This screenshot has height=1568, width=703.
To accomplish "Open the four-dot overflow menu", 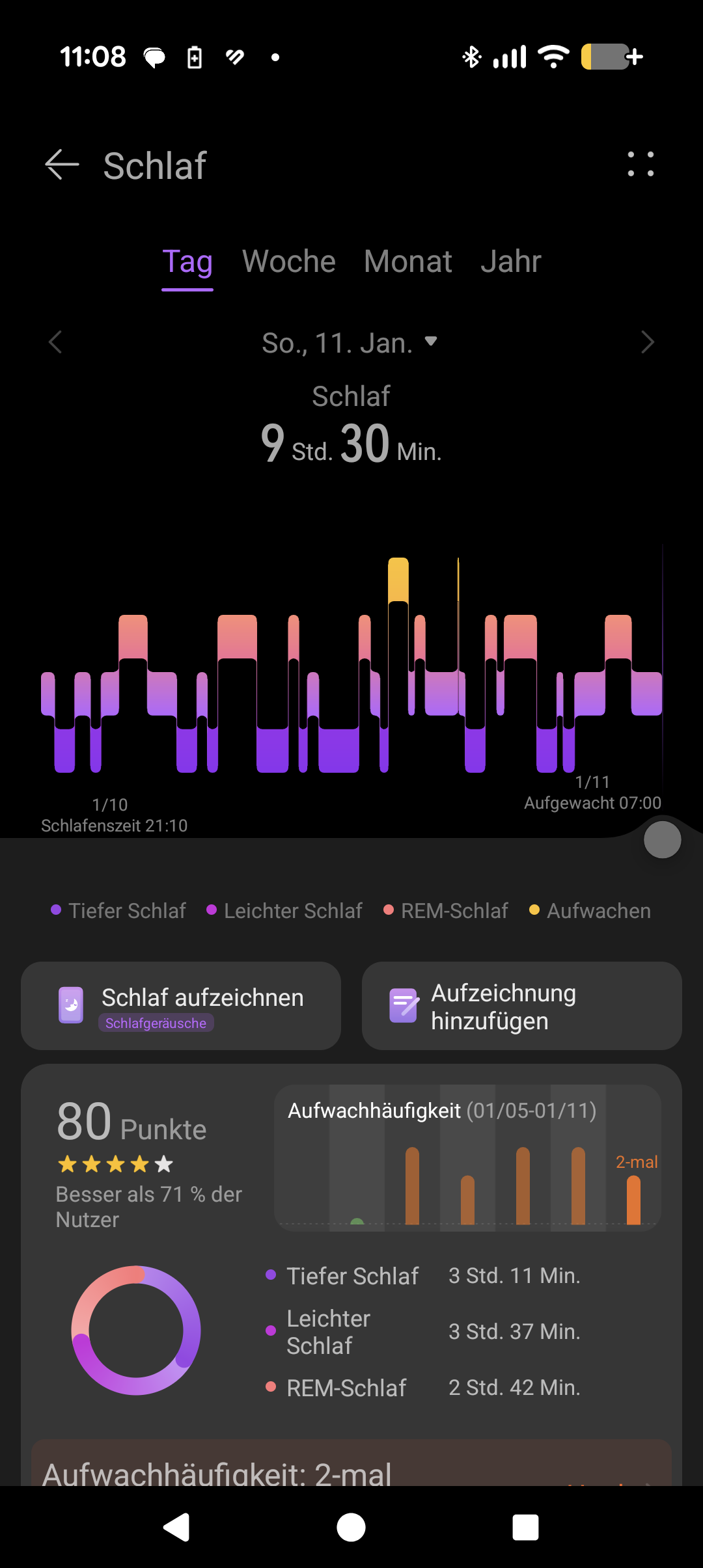I will click(641, 164).
